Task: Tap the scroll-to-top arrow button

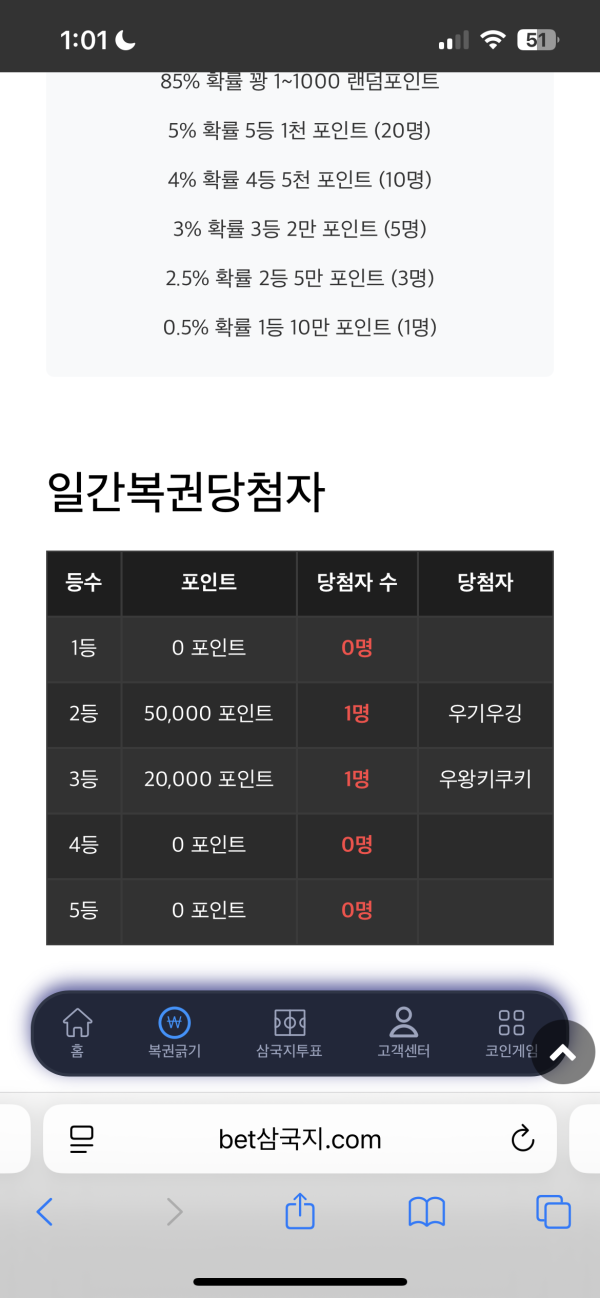Action: (563, 1052)
